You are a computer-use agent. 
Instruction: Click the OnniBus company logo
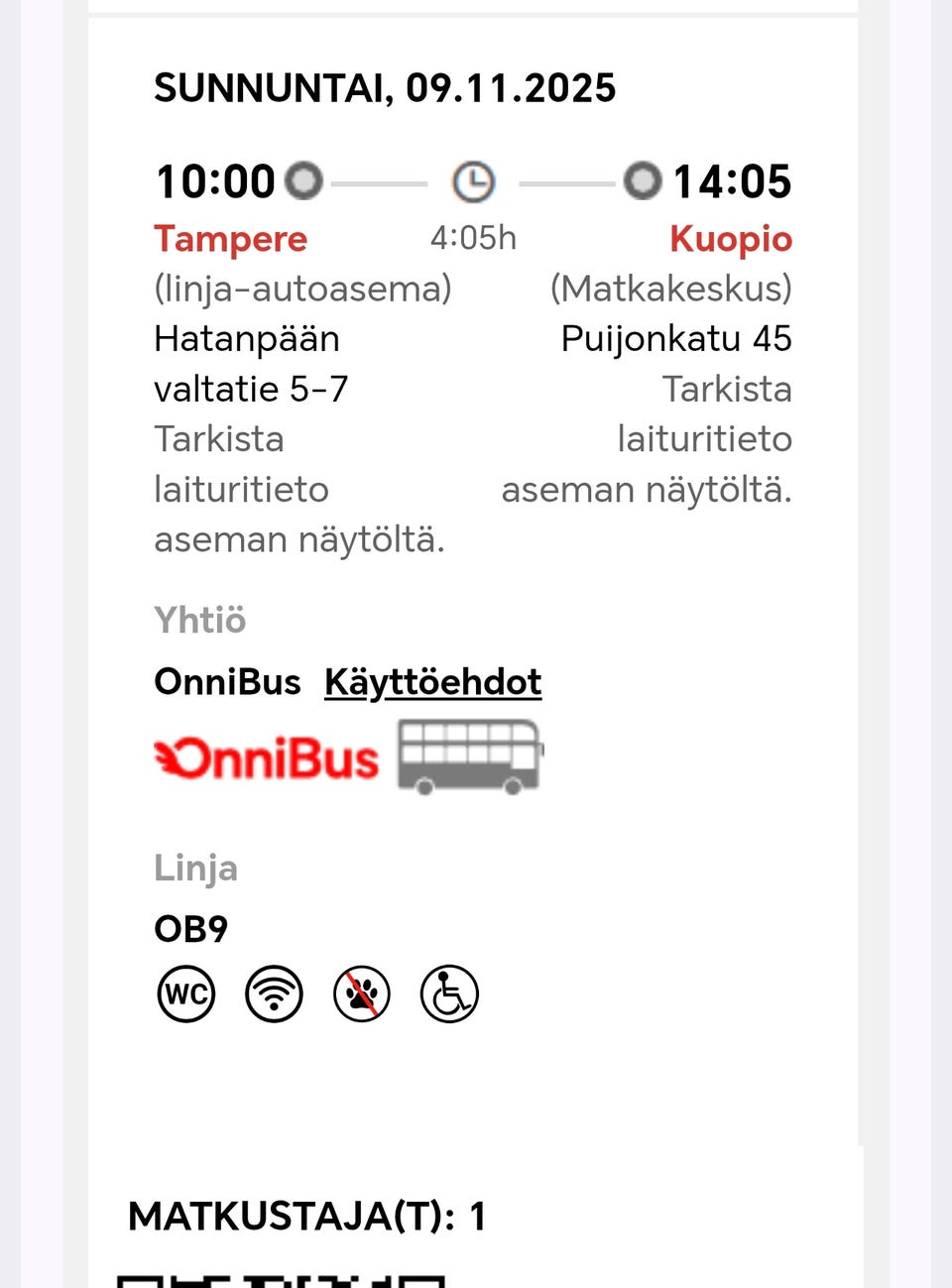[267, 757]
